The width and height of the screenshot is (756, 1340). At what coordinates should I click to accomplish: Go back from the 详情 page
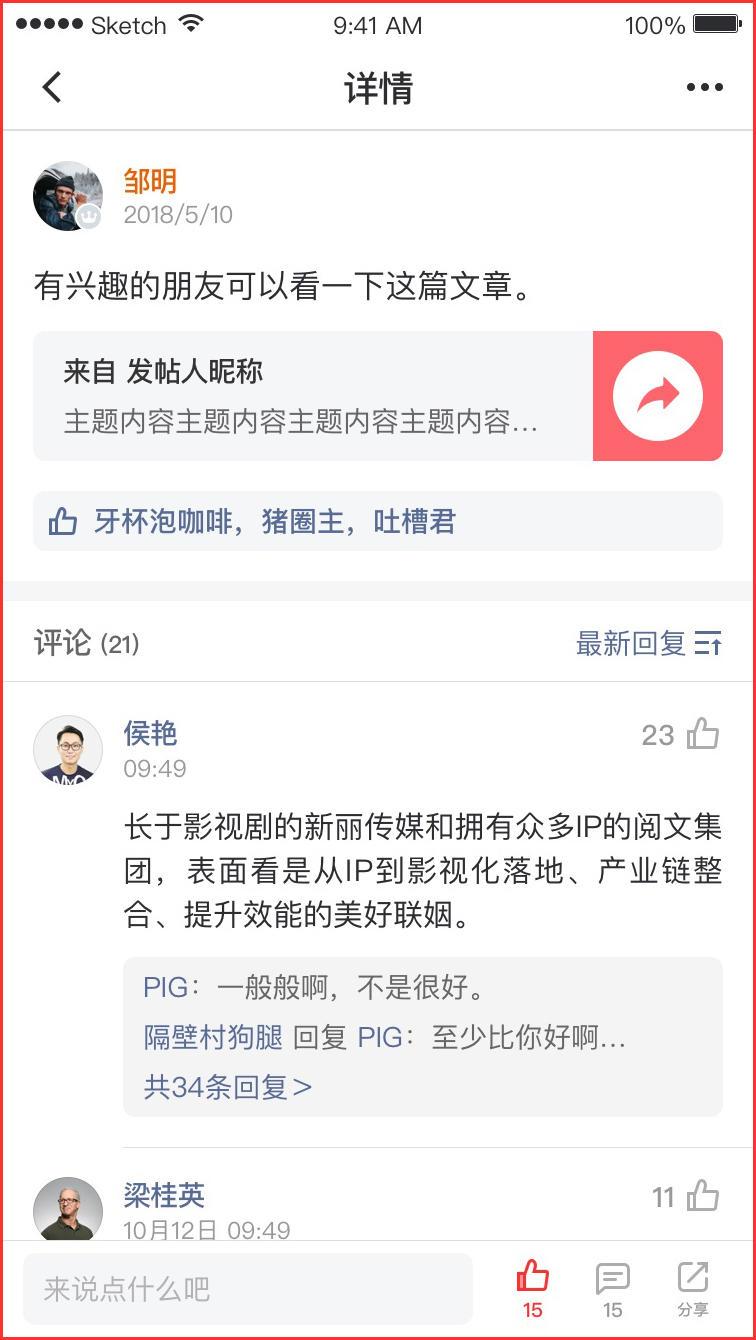(x=53, y=88)
